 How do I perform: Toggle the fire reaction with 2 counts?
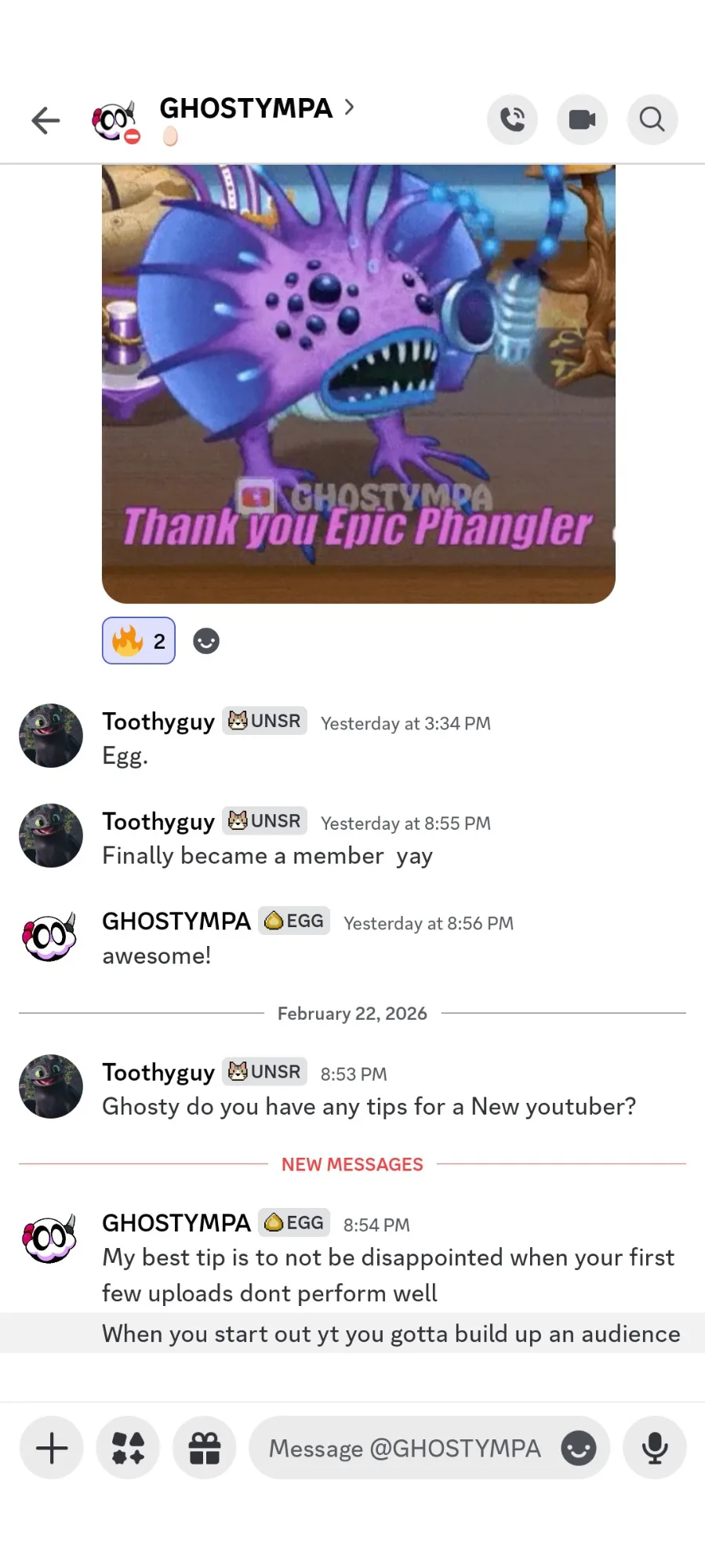(139, 641)
